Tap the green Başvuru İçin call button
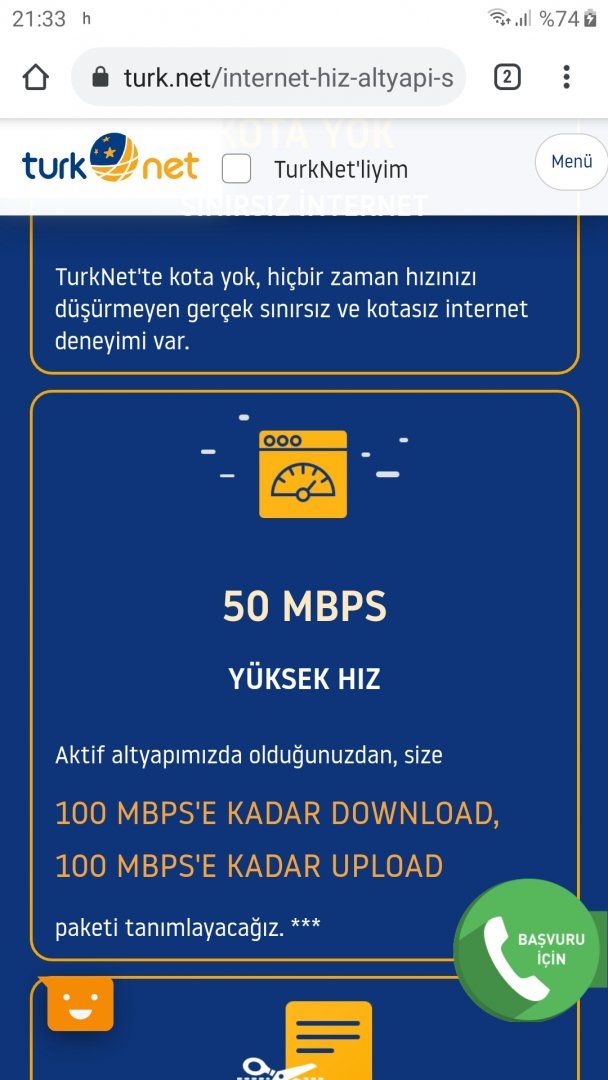This screenshot has height=1080, width=608. (x=528, y=949)
